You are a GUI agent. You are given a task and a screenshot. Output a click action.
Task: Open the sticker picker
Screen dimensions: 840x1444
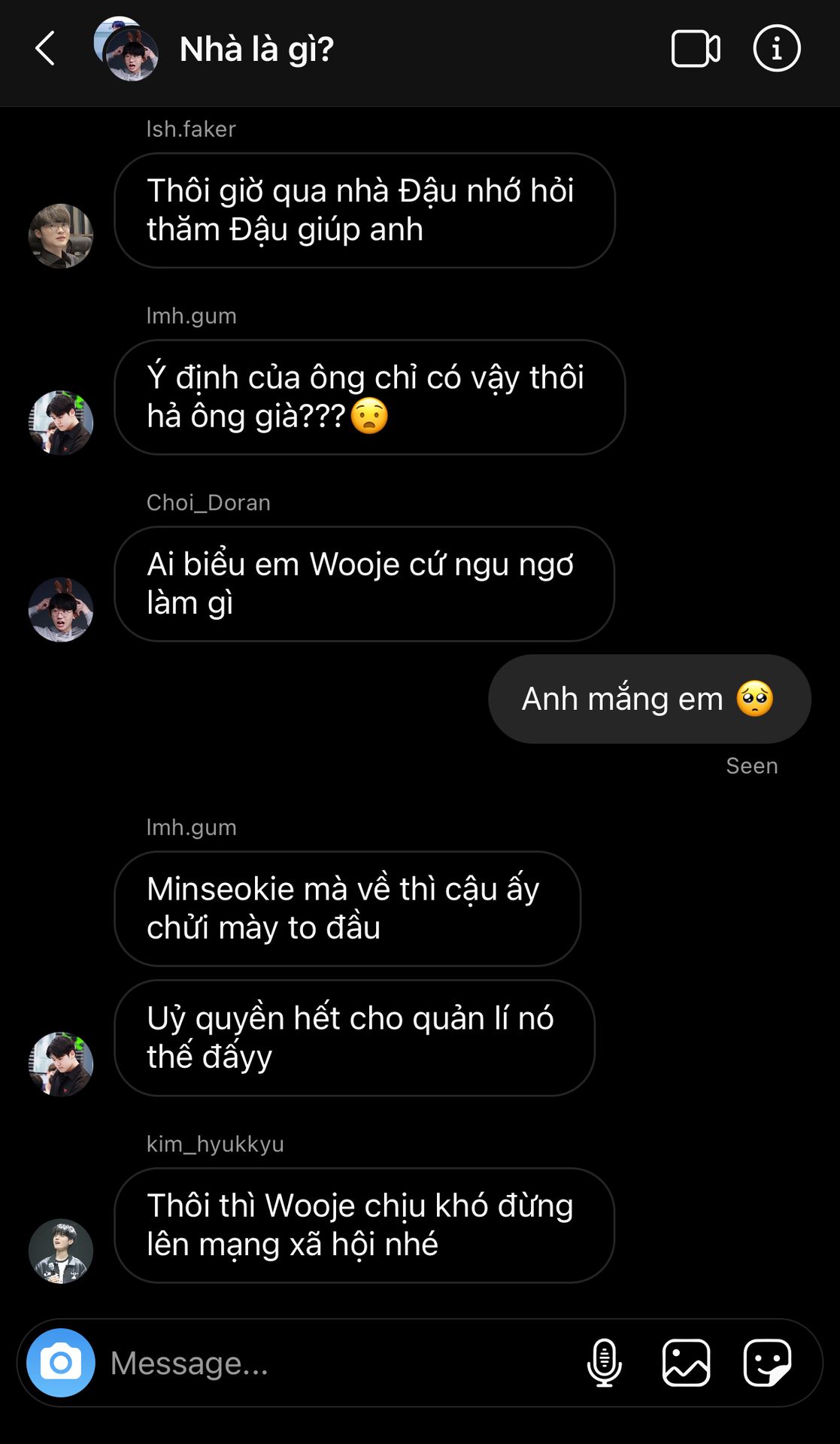[x=767, y=1363]
